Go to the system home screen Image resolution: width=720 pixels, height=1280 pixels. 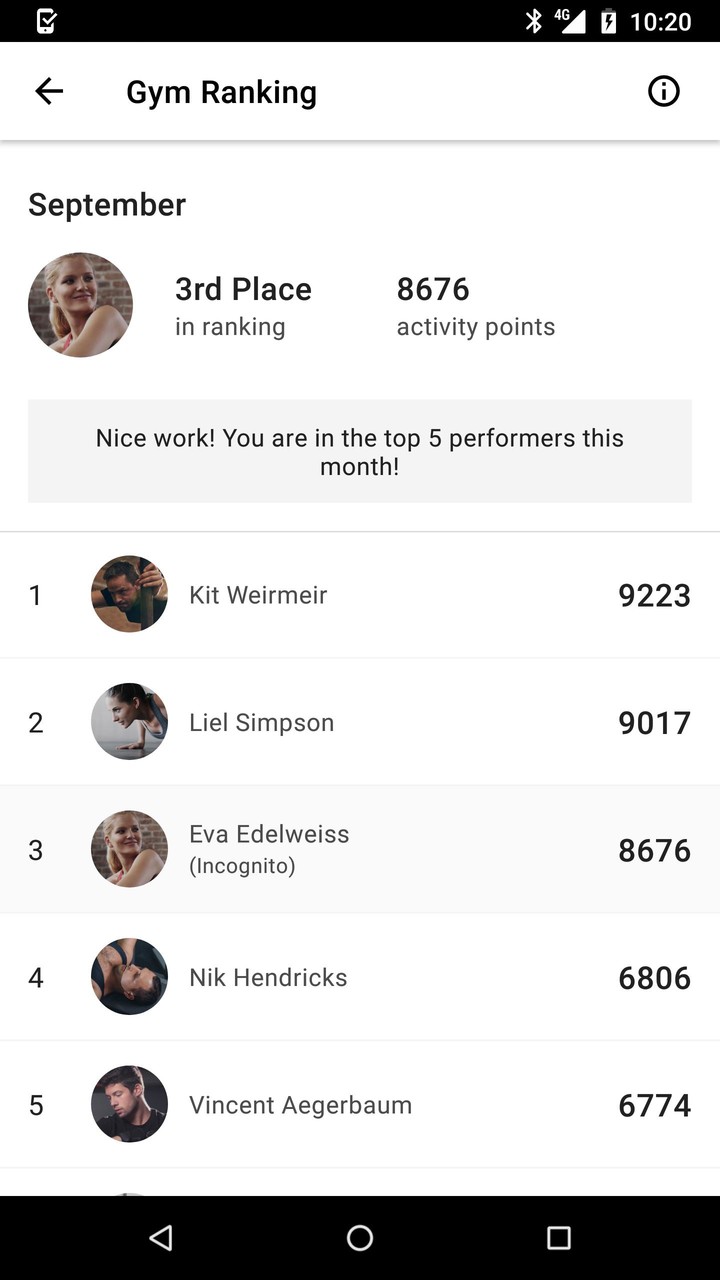360,1238
